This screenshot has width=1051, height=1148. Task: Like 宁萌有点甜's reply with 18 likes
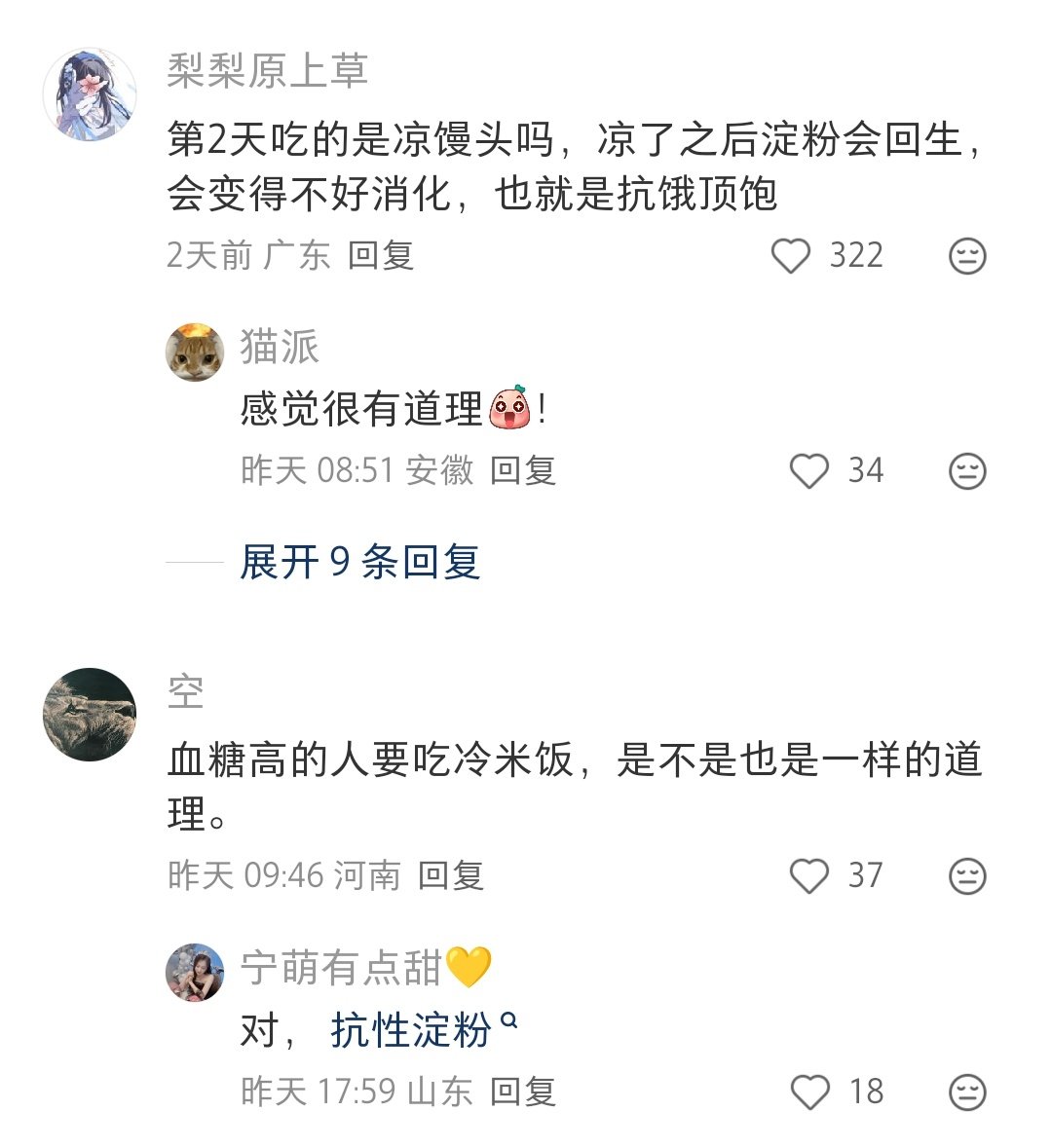point(808,1092)
